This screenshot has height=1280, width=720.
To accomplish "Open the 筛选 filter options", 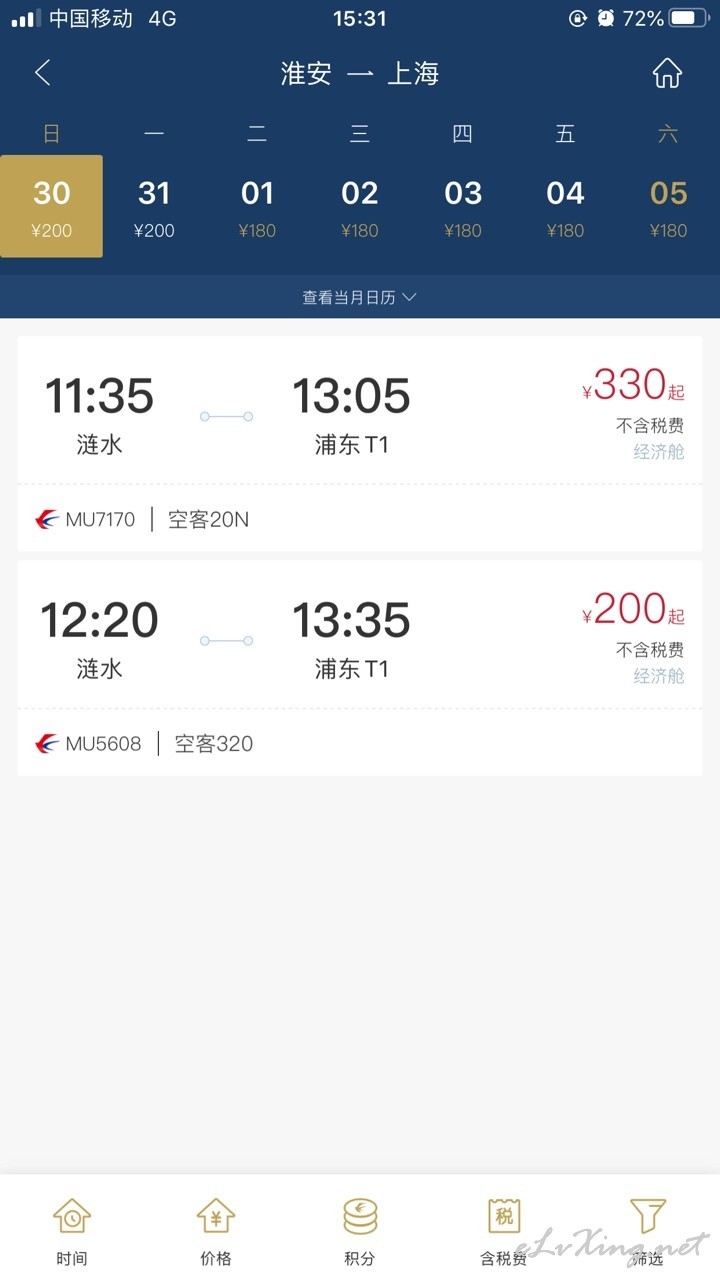I will [648, 1231].
